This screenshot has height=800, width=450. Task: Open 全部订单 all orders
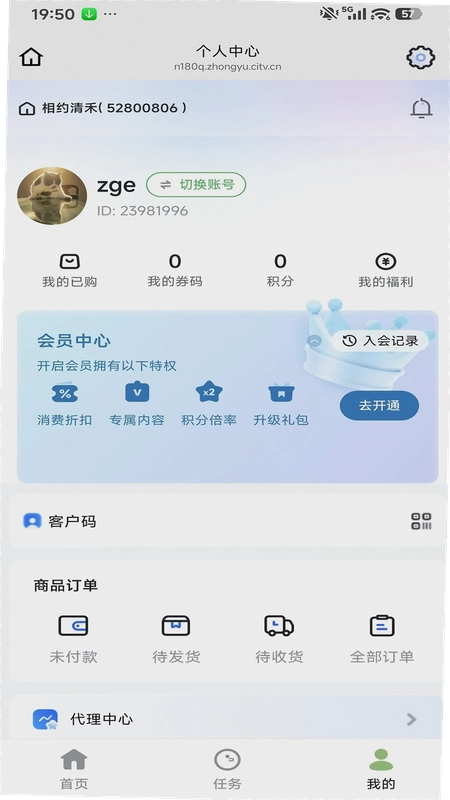(x=382, y=639)
